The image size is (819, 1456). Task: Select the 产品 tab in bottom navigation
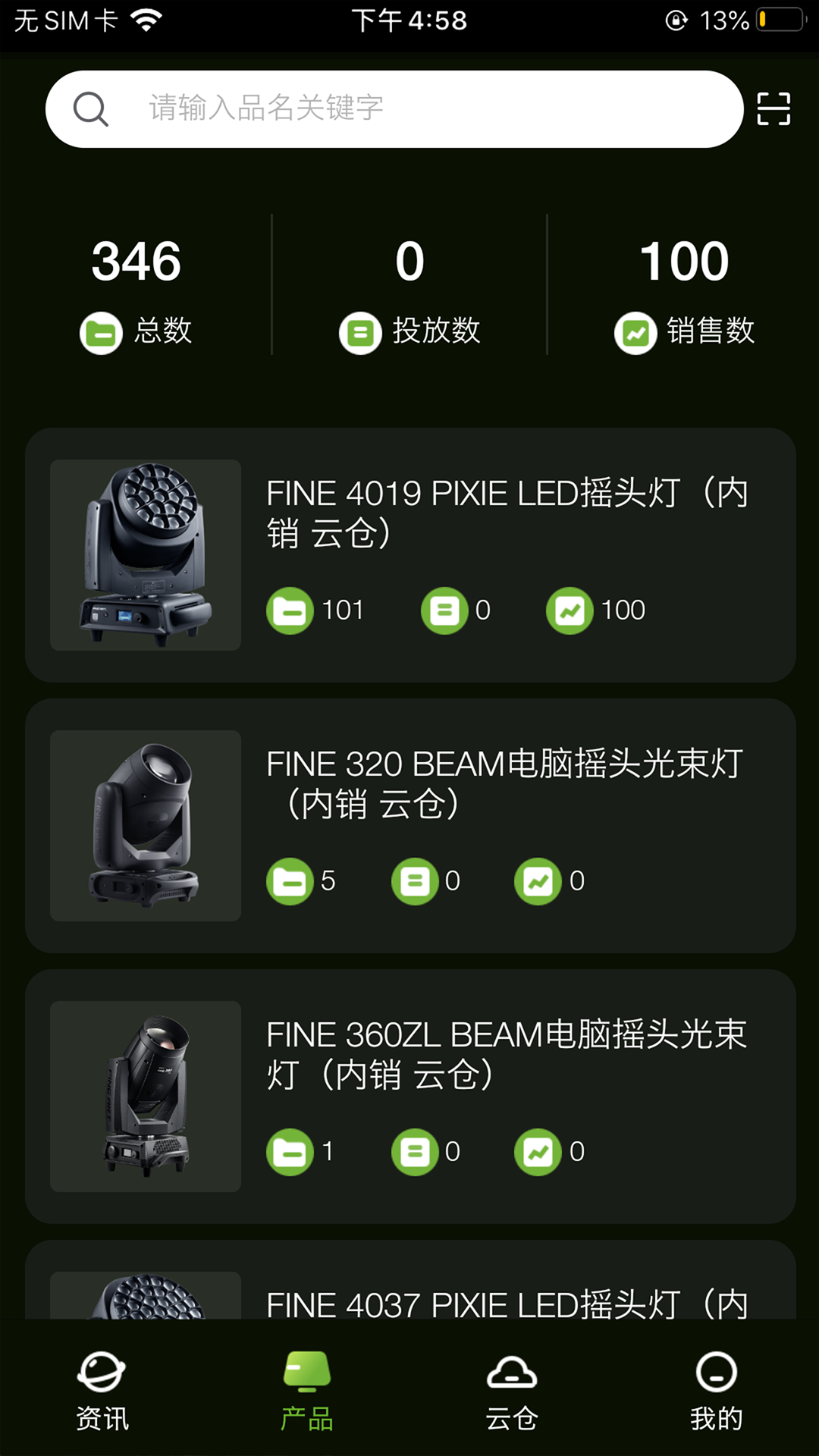pyautogui.click(x=307, y=1399)
